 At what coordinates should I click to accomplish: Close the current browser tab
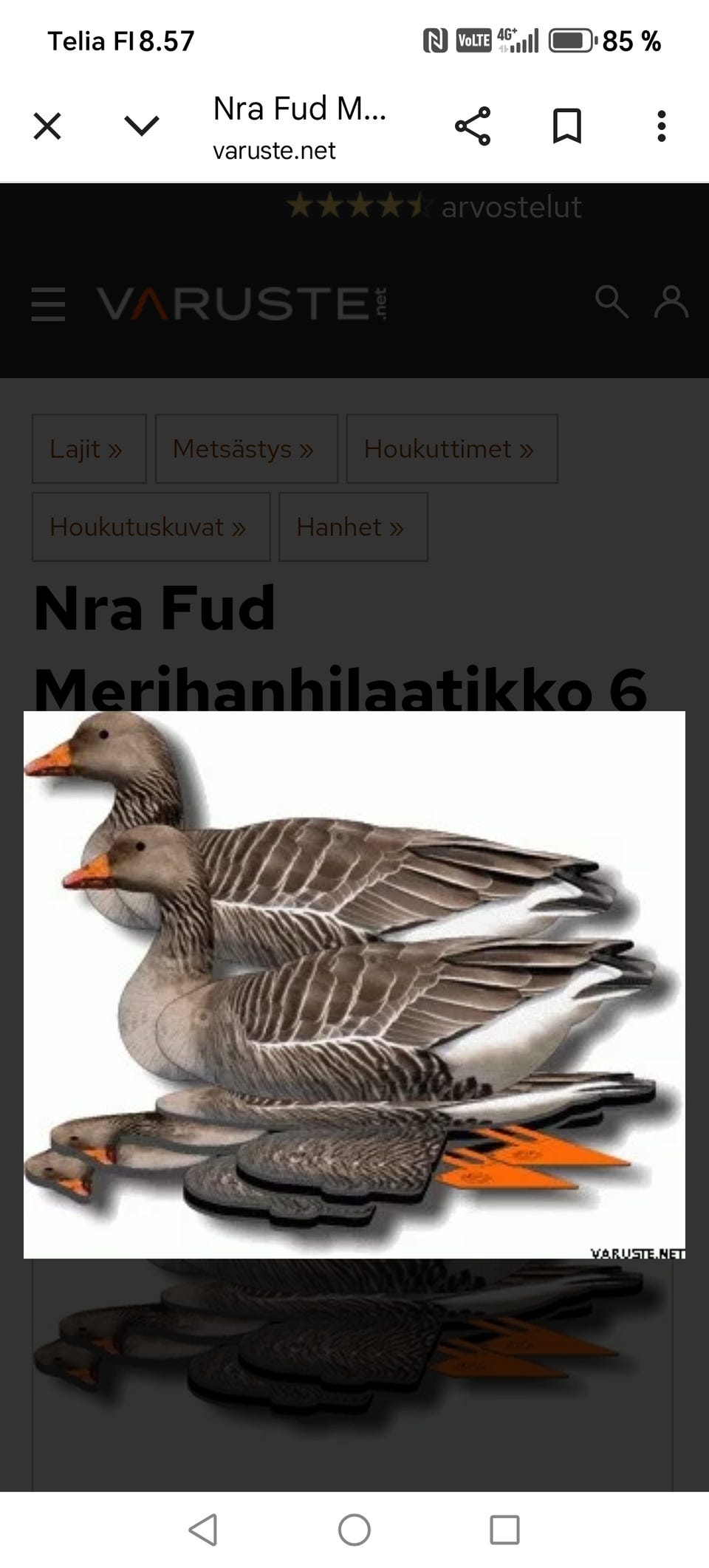[47, 126]
